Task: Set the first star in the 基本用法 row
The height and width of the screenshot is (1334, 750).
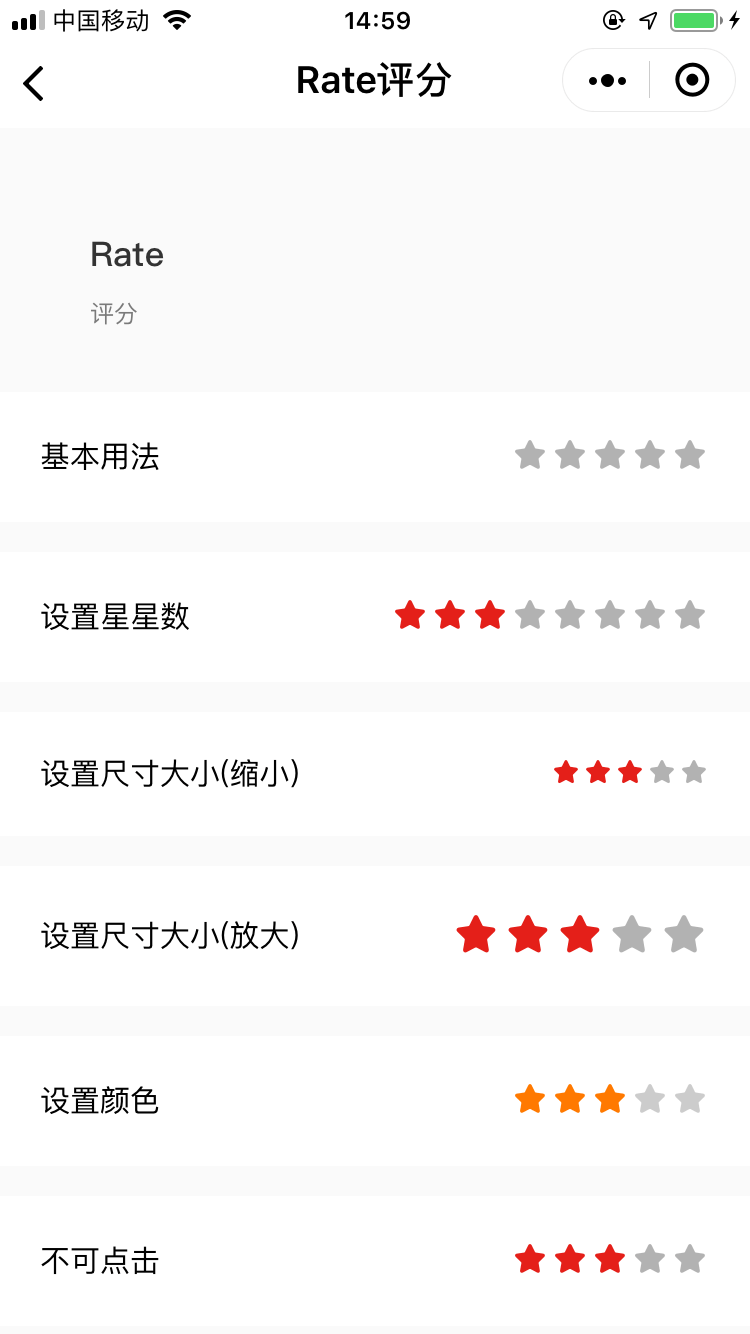Action: pos(530,456)
